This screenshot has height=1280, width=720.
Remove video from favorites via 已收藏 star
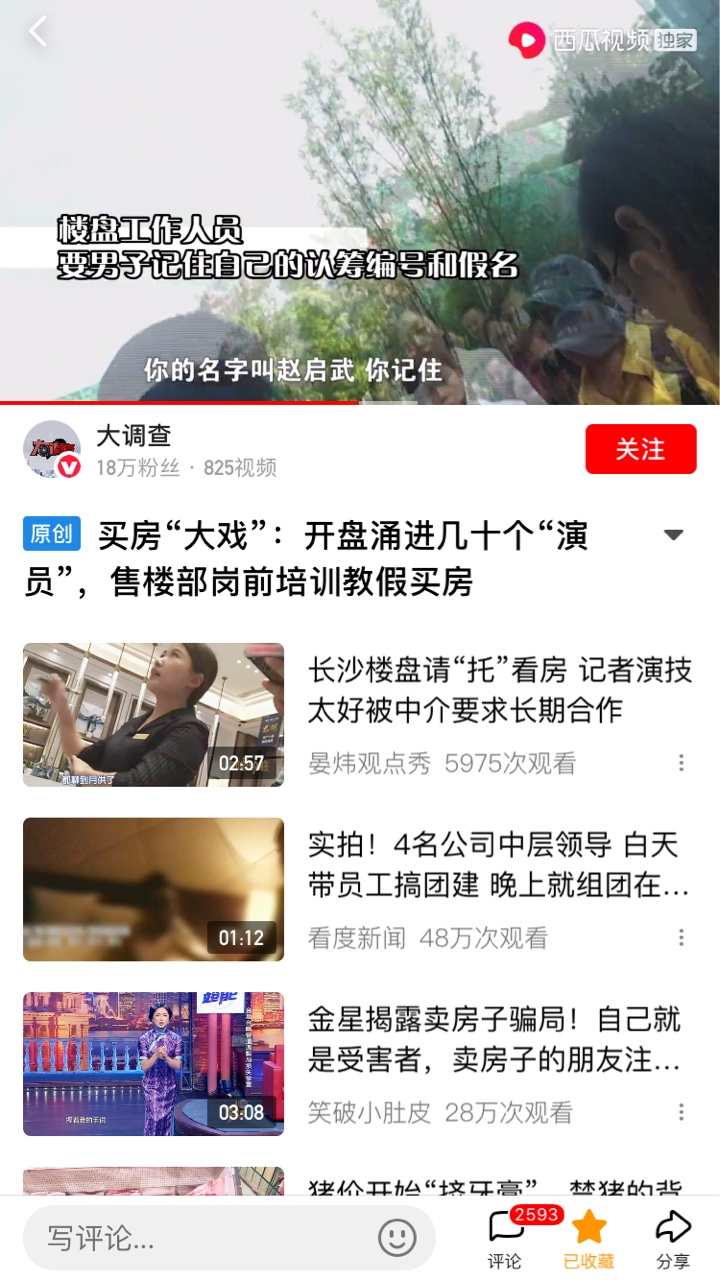589,1238
